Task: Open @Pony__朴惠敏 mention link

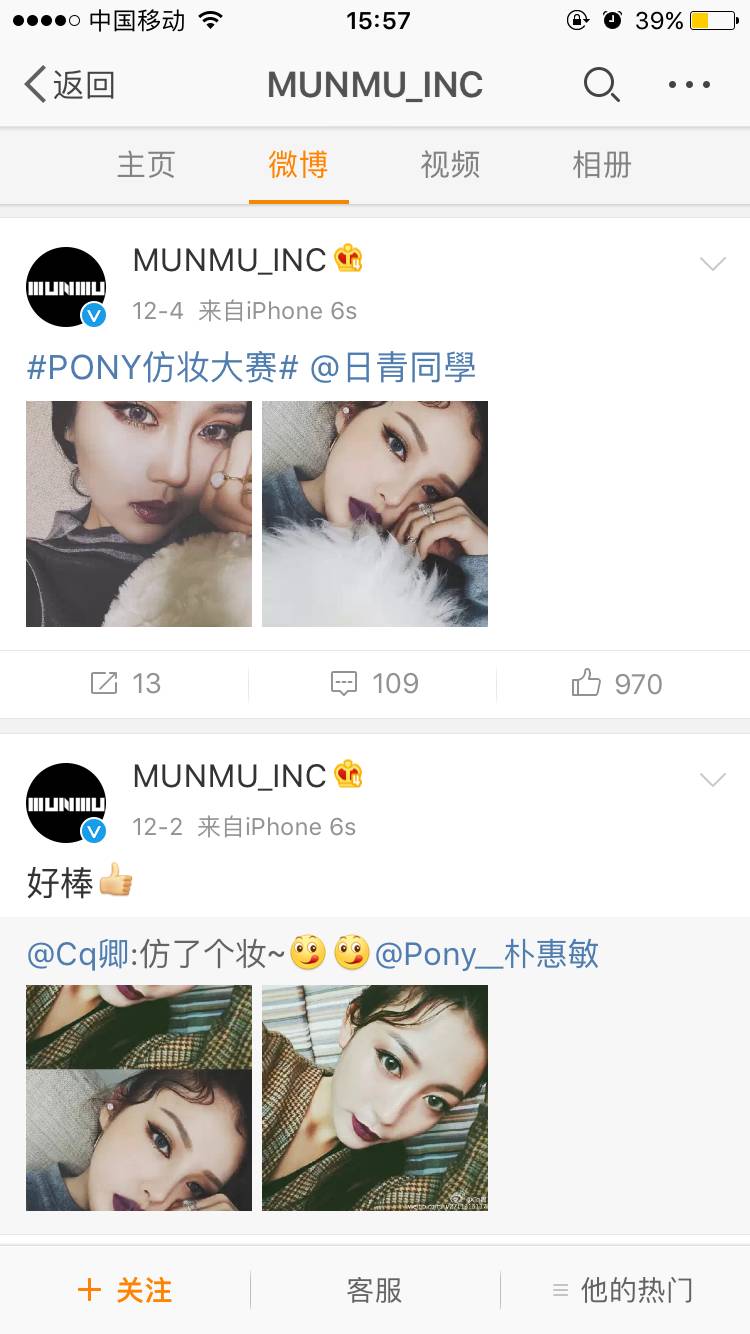Action: [486, 954]
